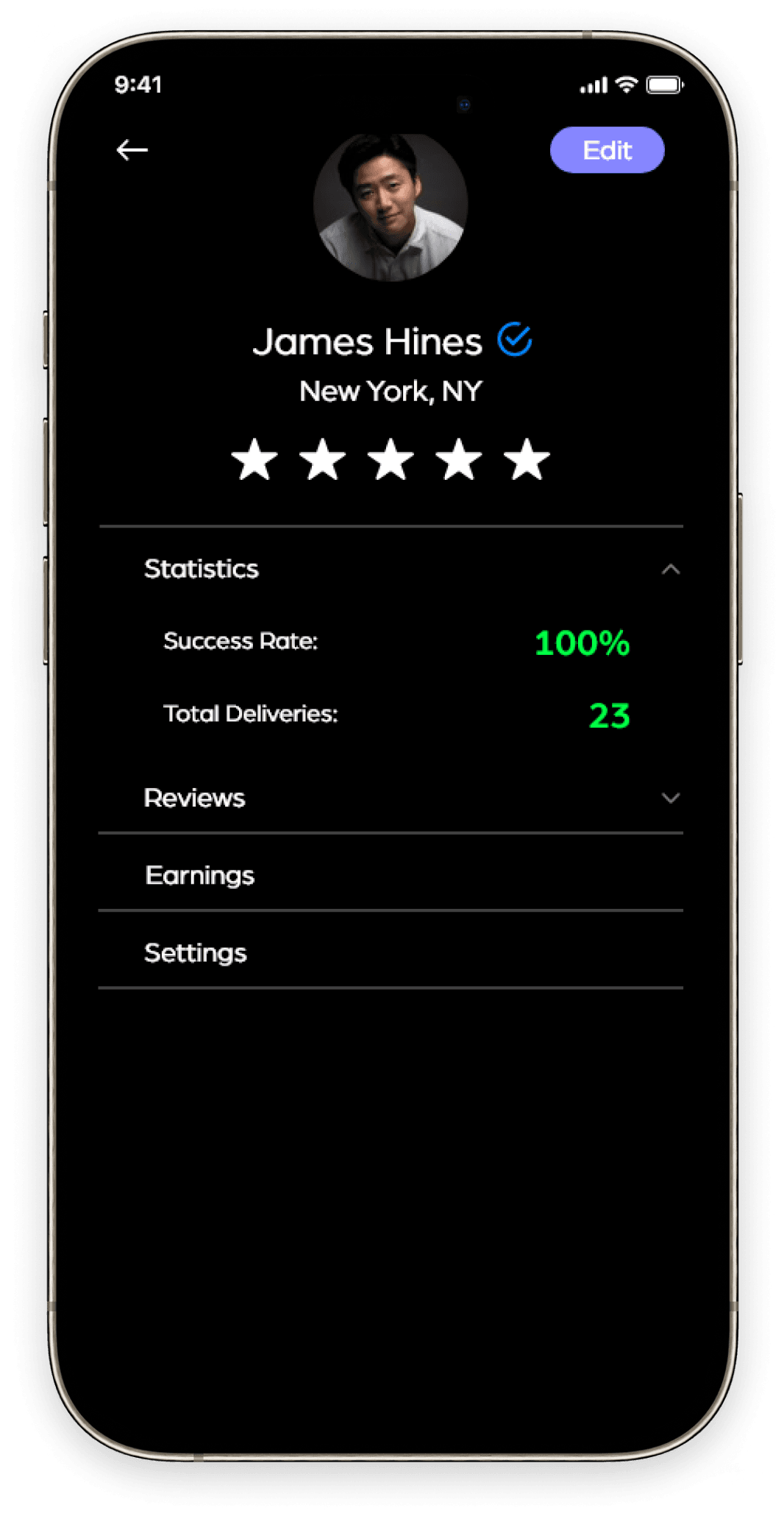Collapse the Statistics section
The image size is (784, 1516).
[x=670, y=570]
